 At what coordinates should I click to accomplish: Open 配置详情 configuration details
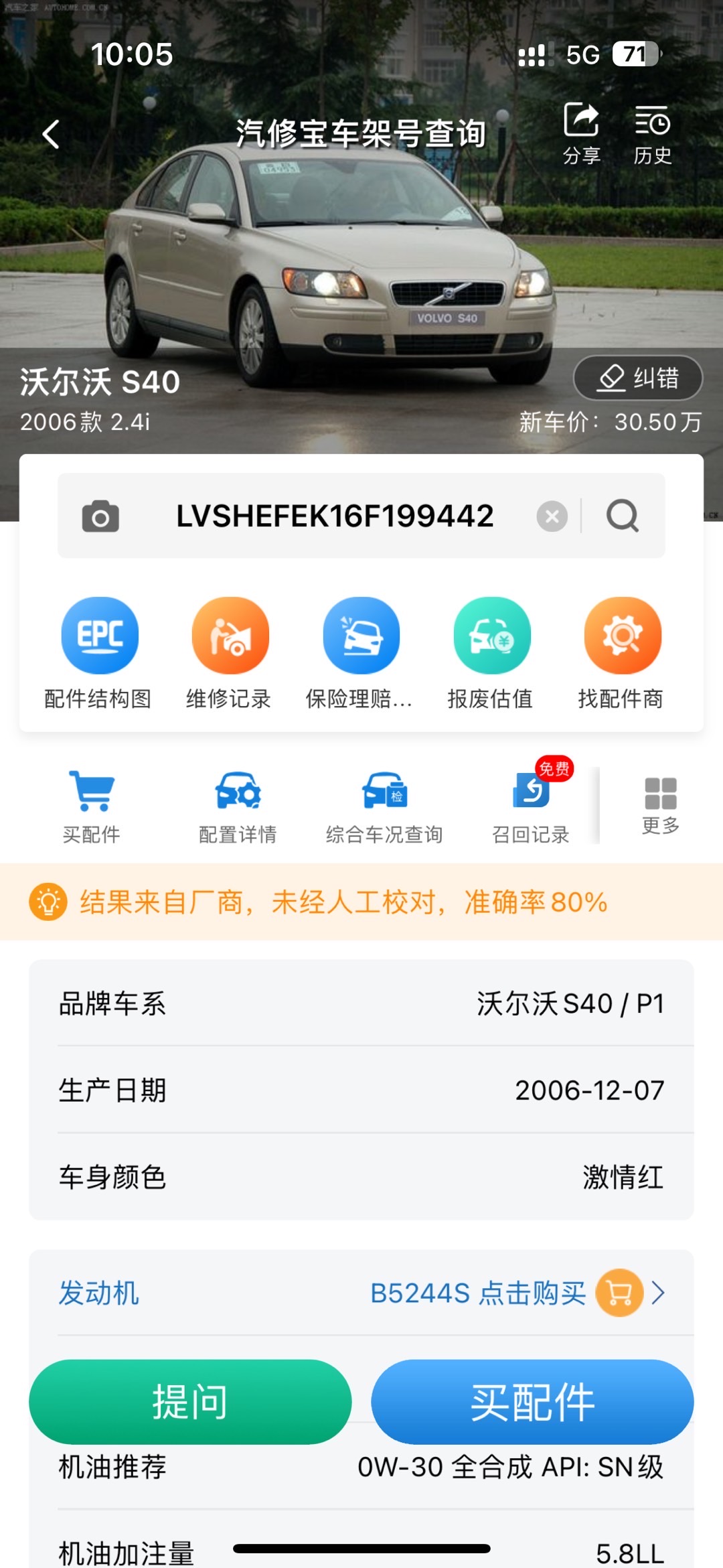(238, 806)
